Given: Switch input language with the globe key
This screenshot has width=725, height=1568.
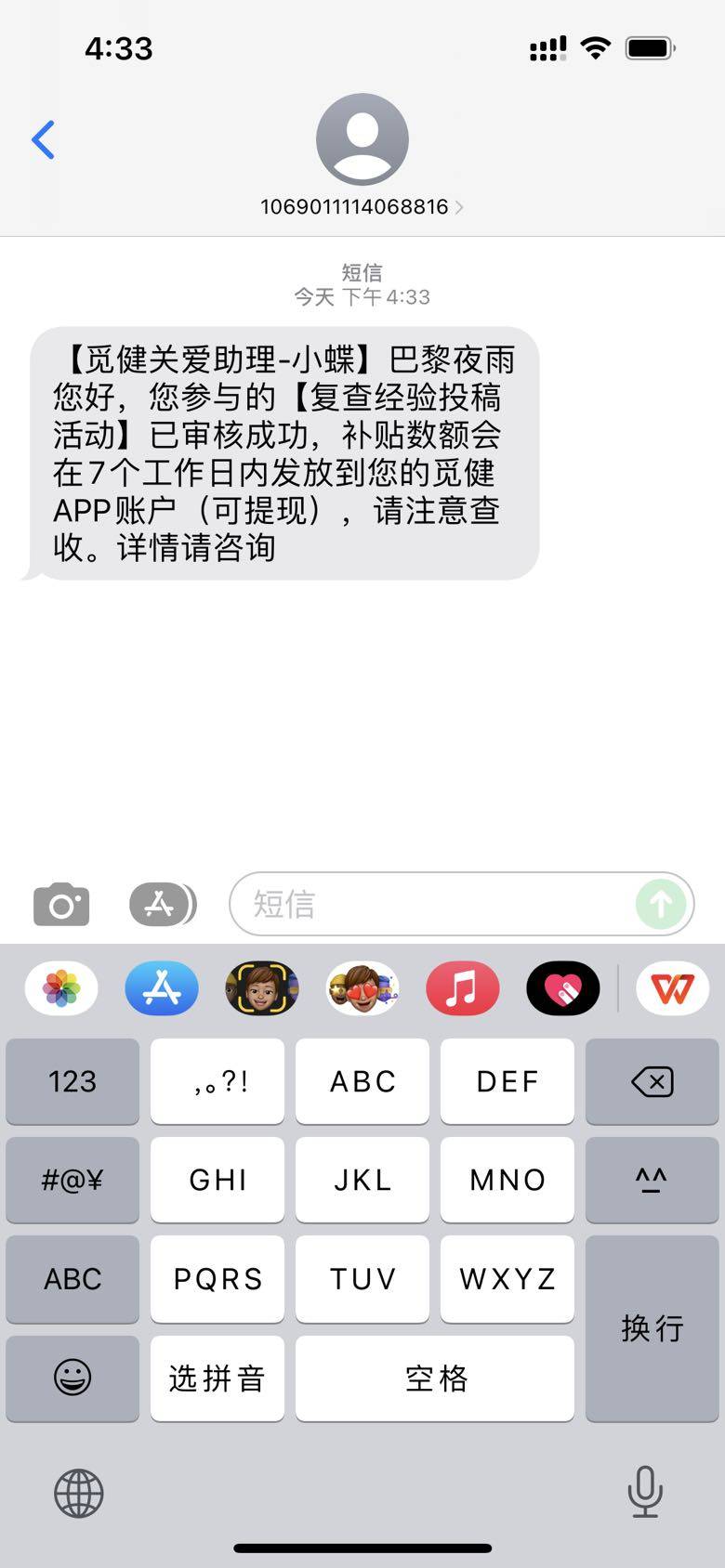Looking at the screenshot, I should (78, 1493).
